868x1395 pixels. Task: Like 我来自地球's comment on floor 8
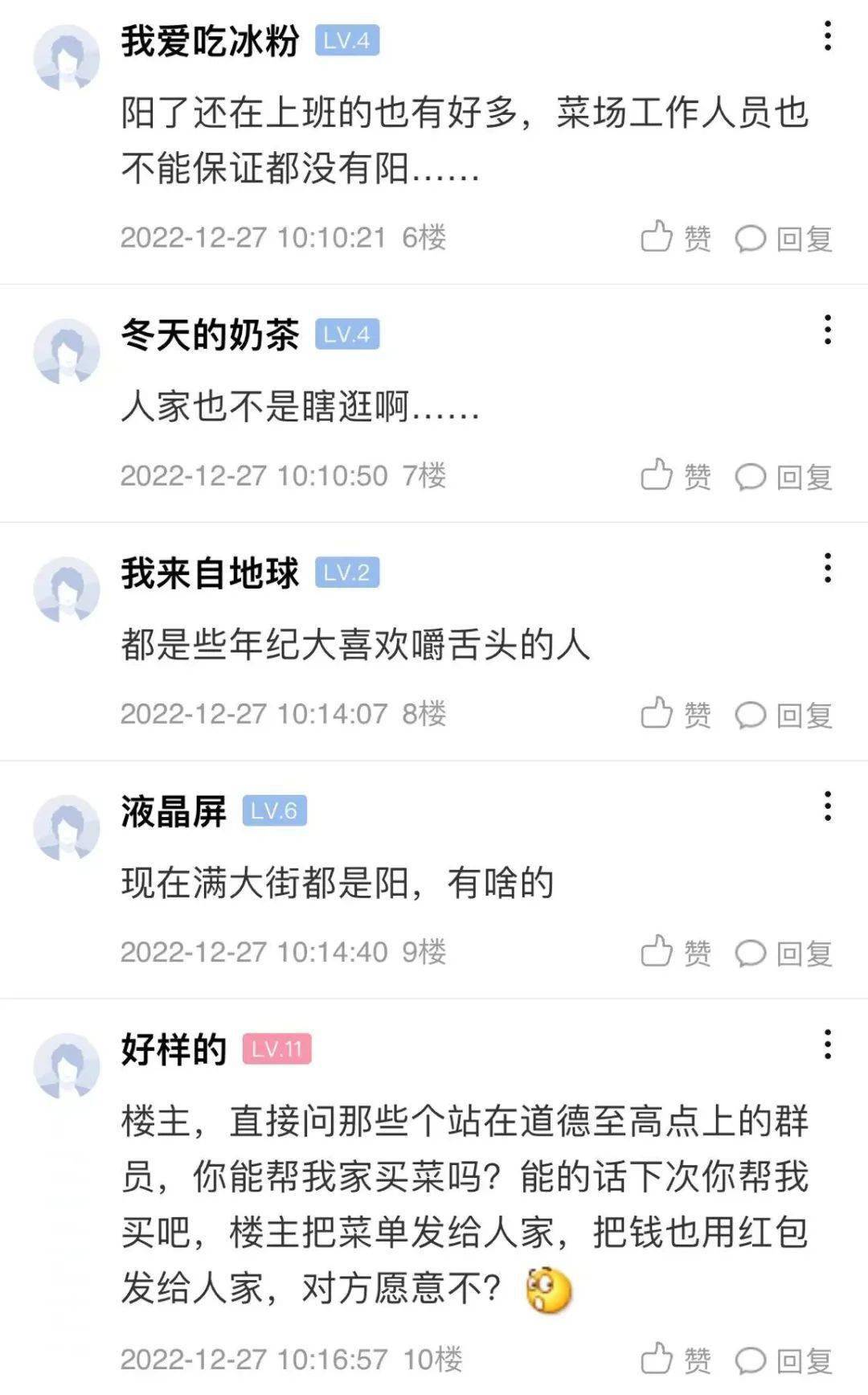(675, 714)
